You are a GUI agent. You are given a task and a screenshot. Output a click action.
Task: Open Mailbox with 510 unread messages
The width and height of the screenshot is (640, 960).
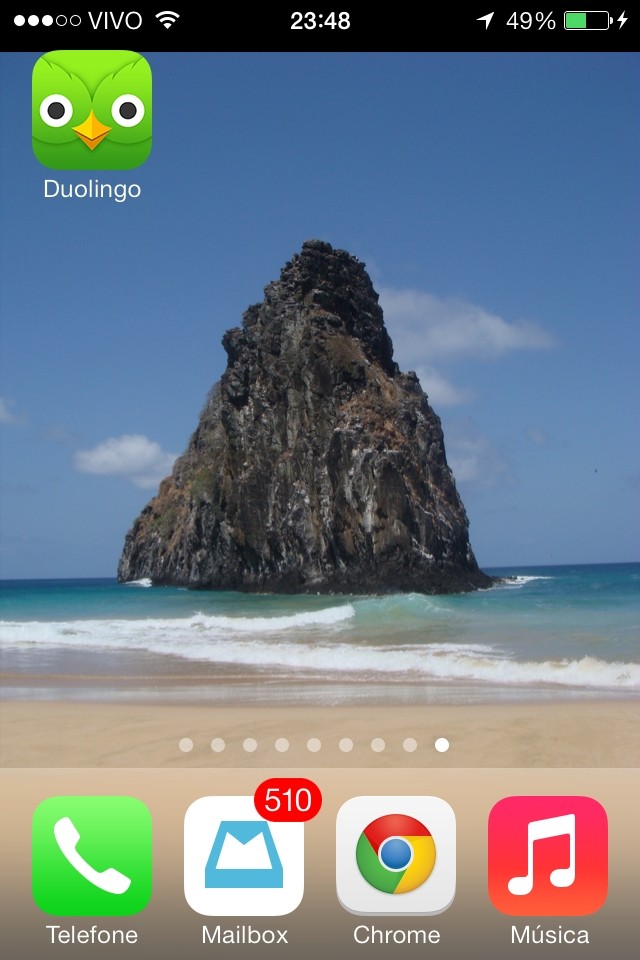(244, 856)
